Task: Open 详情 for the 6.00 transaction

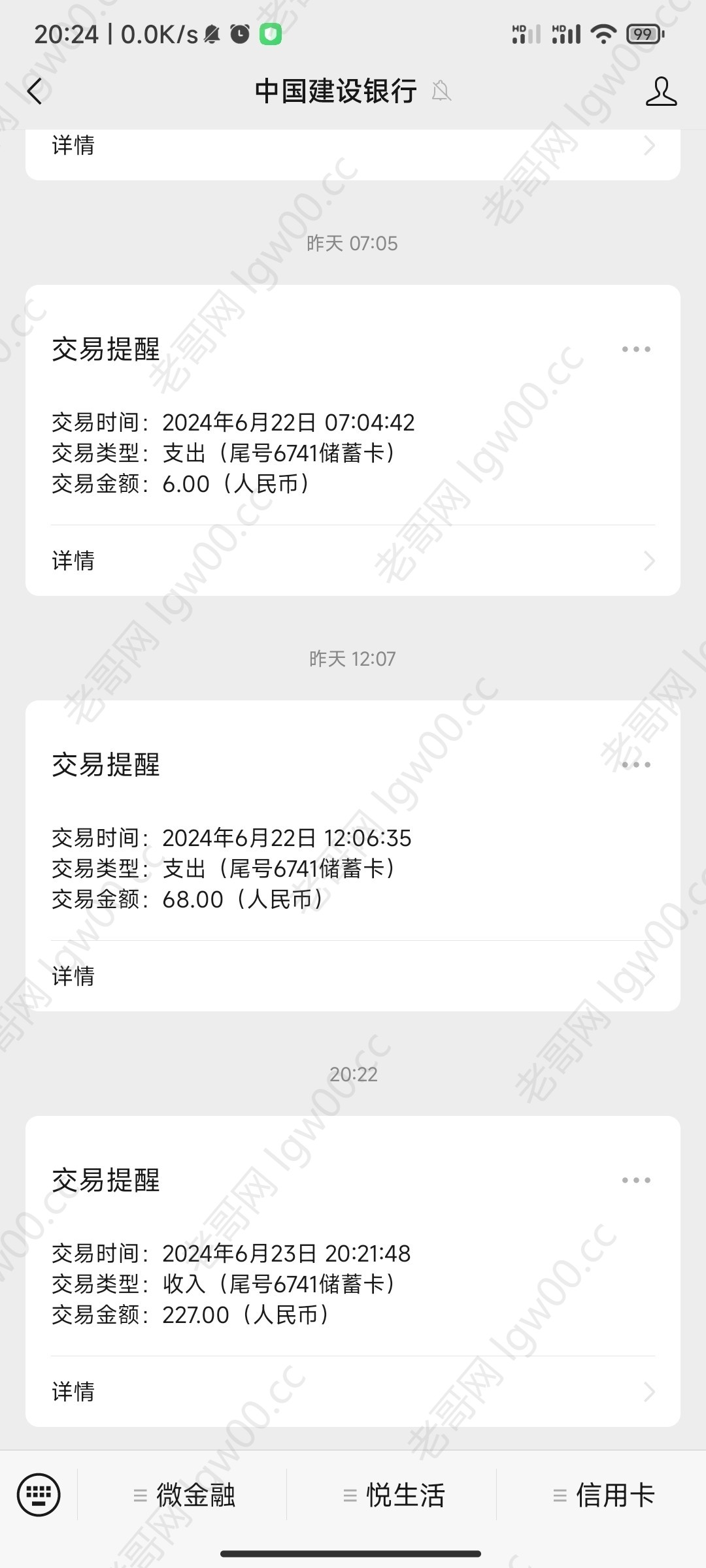Action: tap(353, 561)
